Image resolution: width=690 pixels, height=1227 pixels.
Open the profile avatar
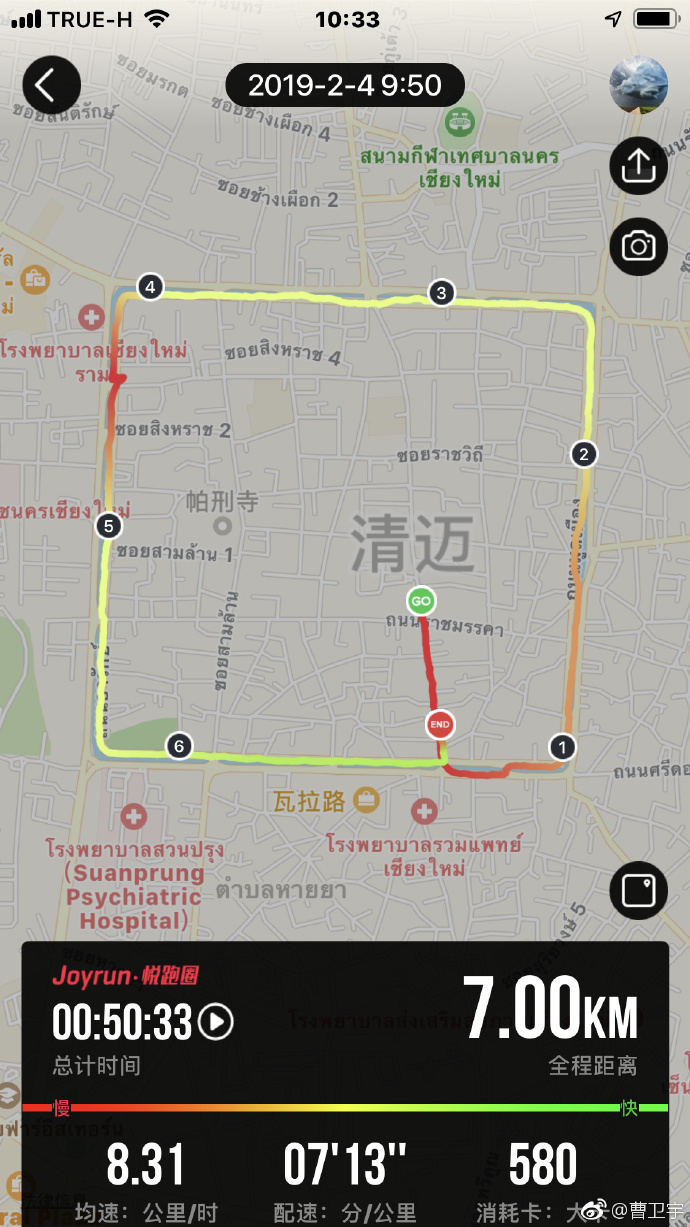(638, 86)
